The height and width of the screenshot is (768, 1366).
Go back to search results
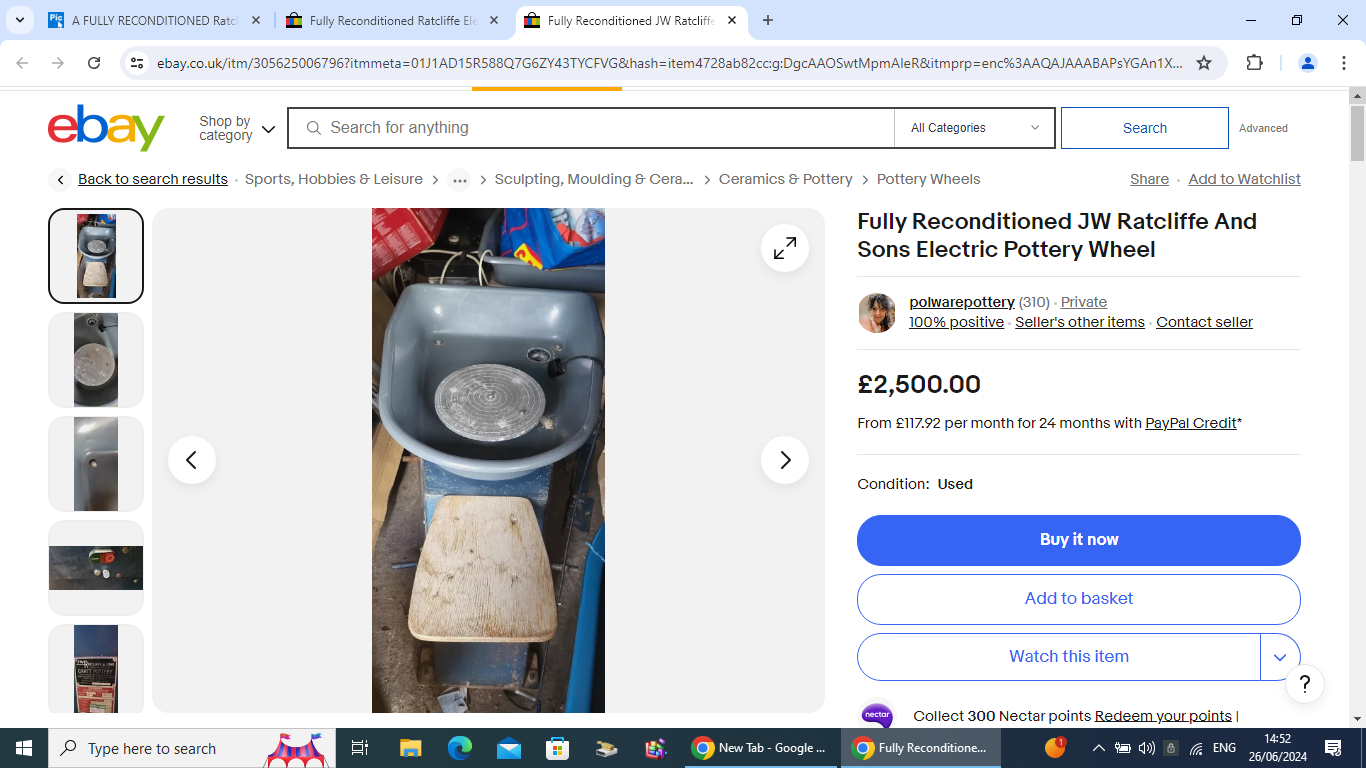(152, 180)
